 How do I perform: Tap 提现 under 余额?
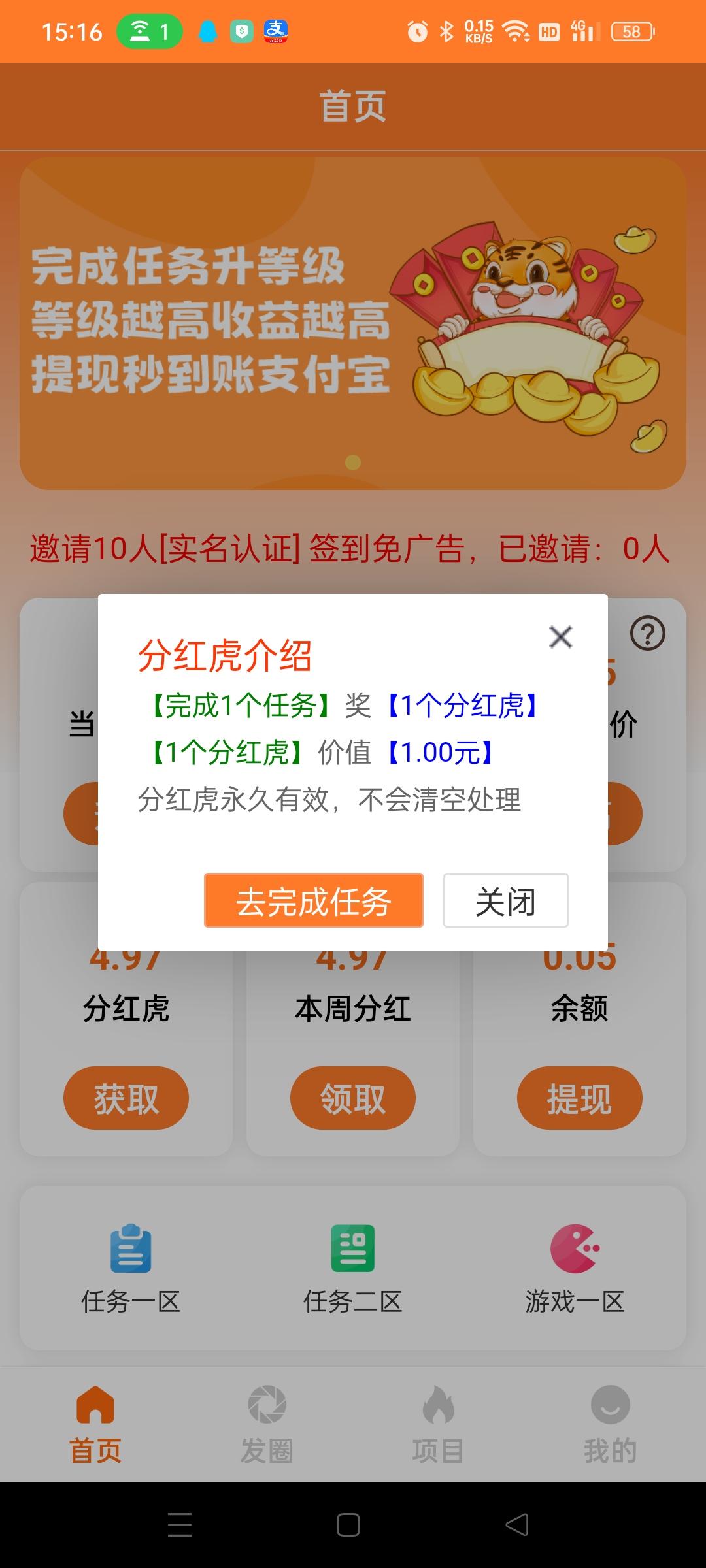point(580,1098)
